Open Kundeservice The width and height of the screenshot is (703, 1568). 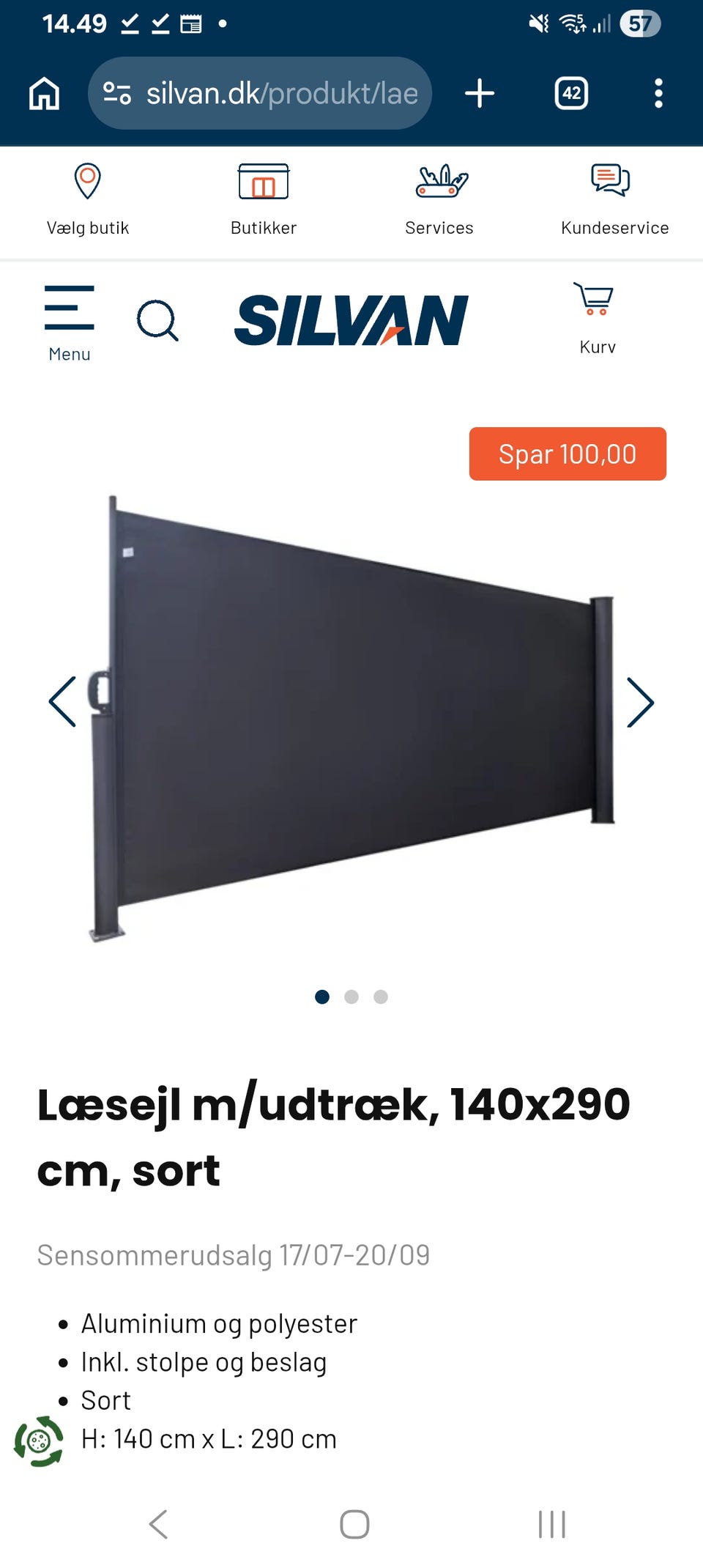pyautogui.click(x=614, y=199)
